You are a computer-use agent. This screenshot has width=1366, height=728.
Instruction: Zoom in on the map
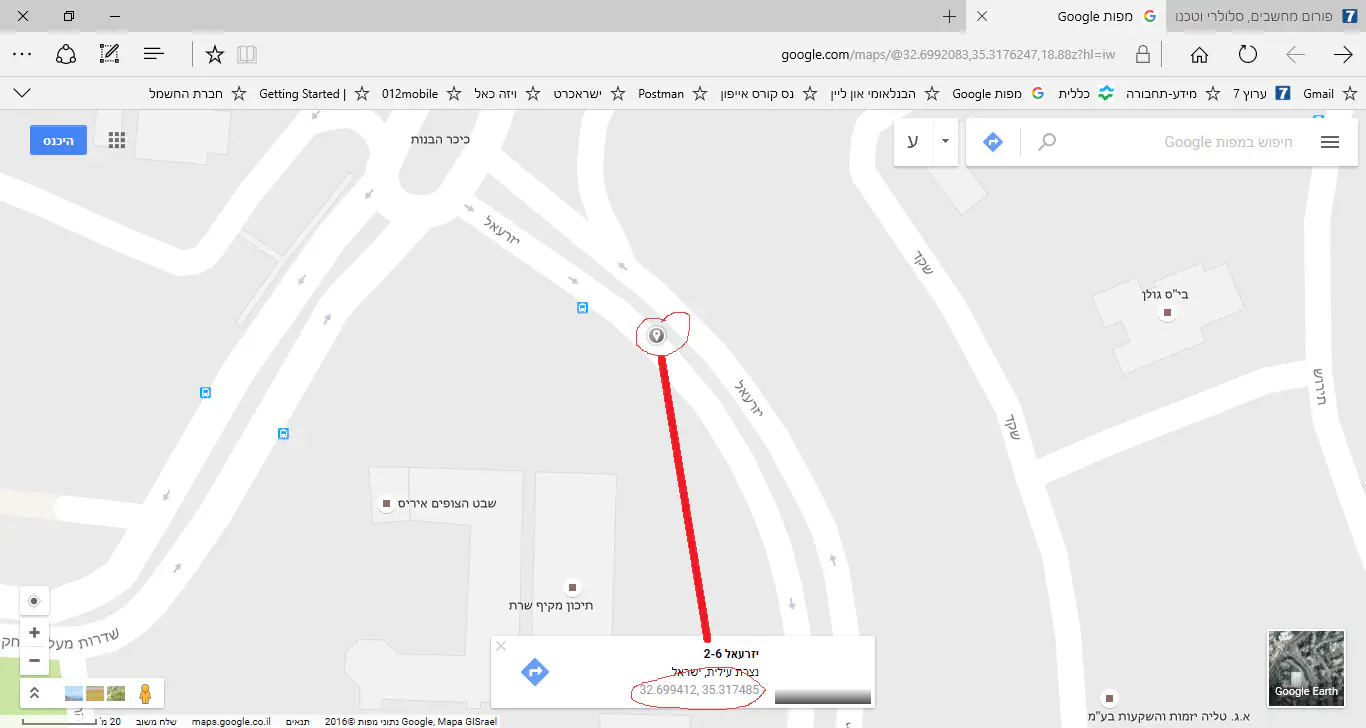[x=34, y=633]
